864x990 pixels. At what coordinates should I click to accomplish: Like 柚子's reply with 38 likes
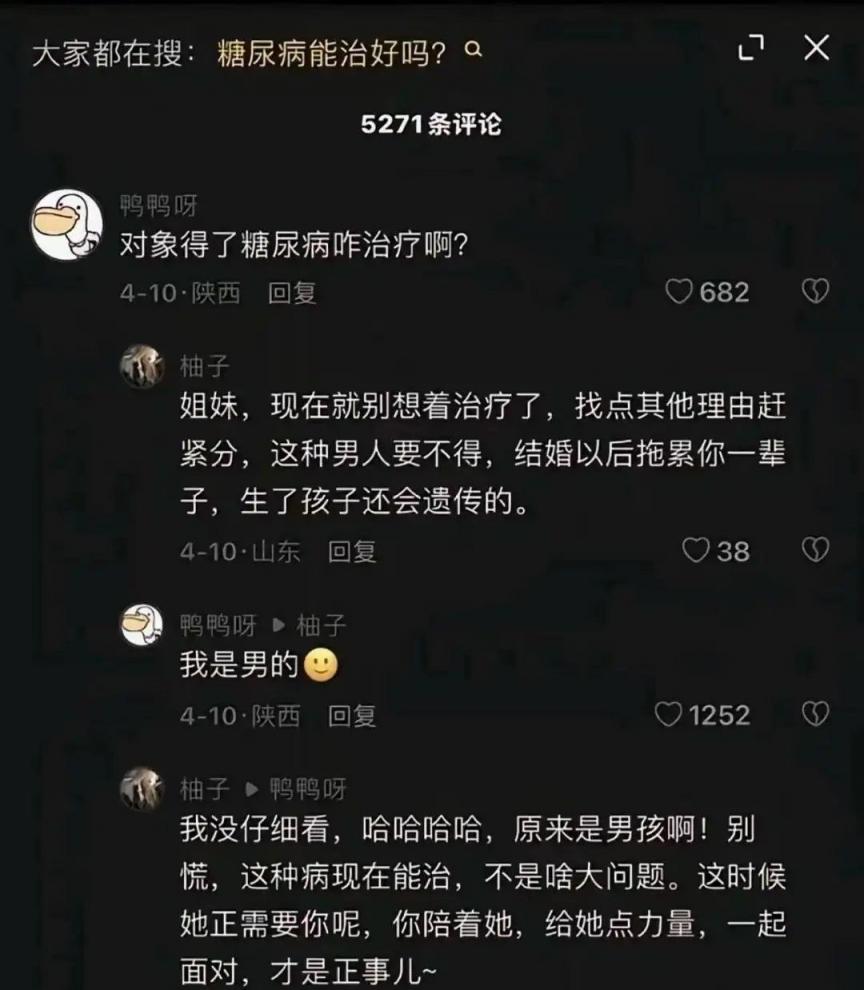click(x=696, y=550)
